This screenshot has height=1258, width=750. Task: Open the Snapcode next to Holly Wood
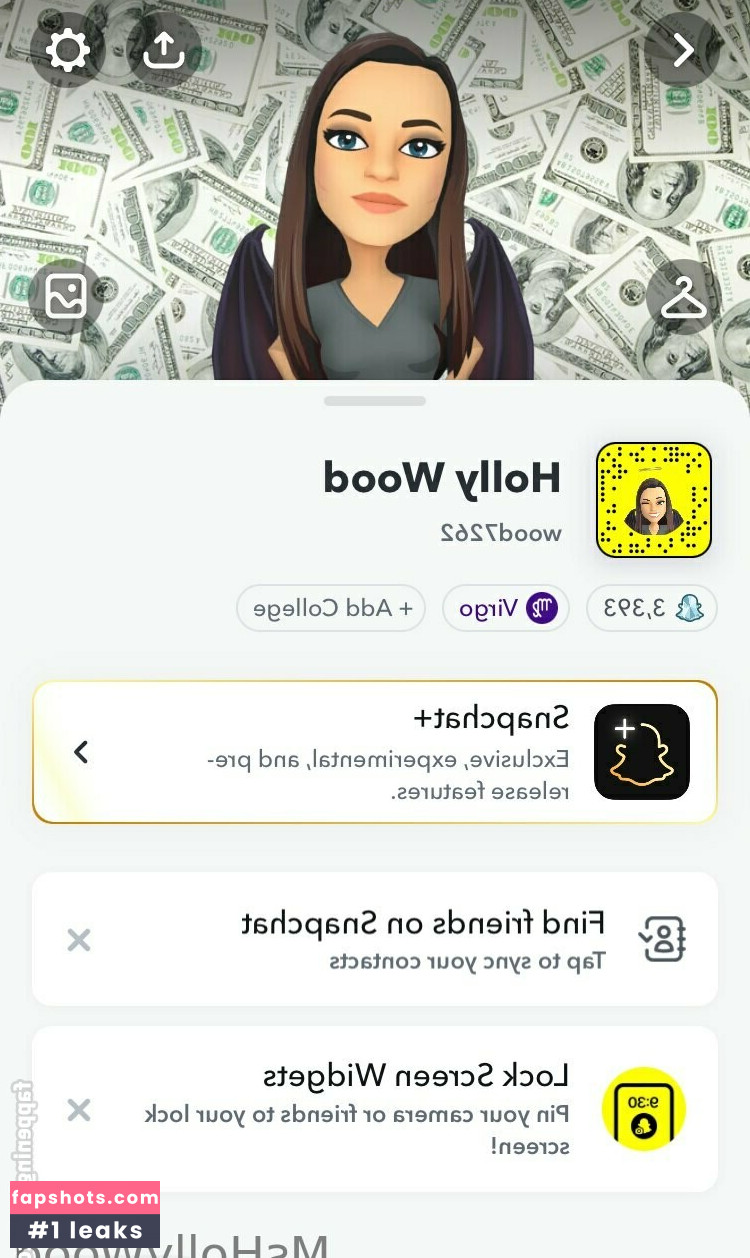[653, 500]
